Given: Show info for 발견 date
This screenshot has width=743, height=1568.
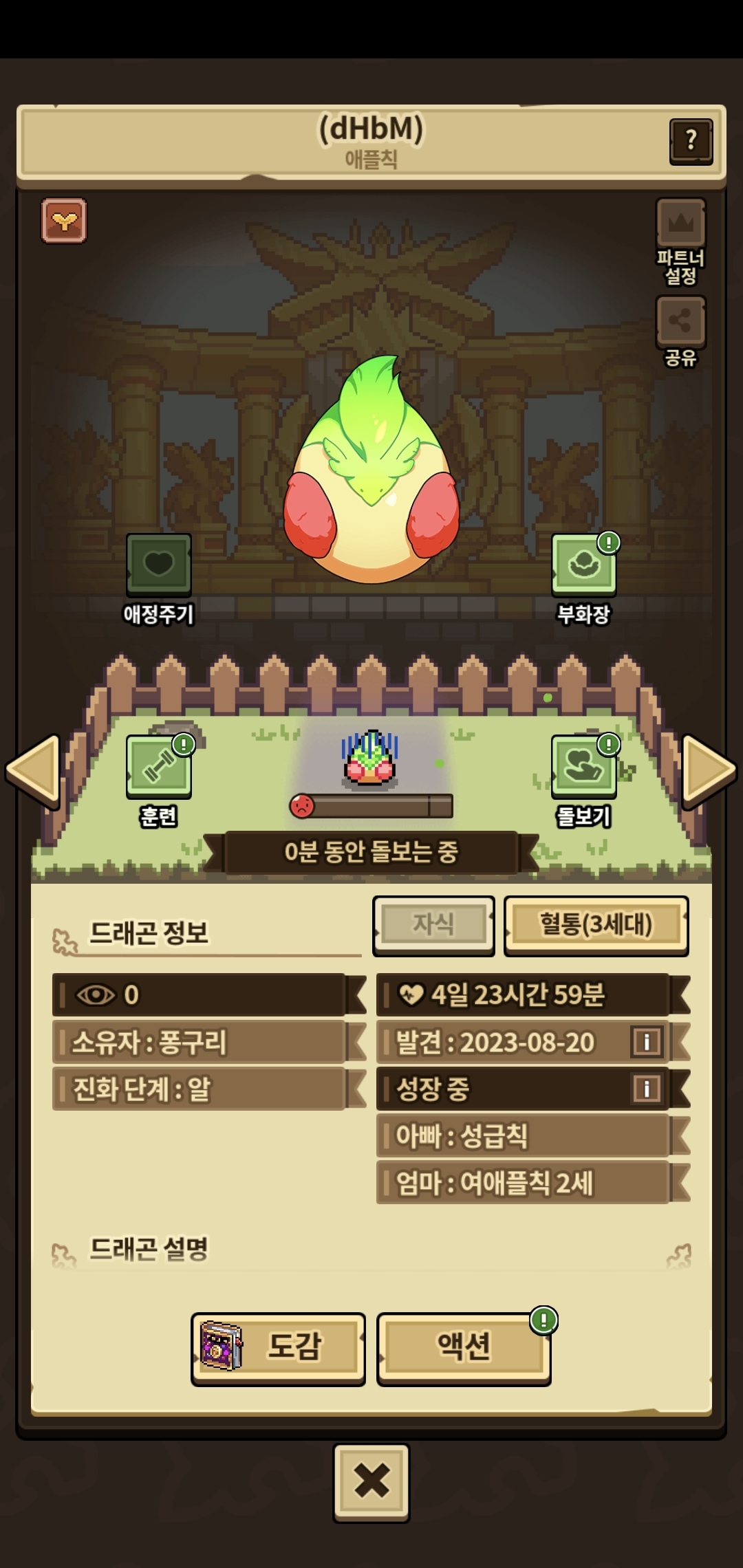Looking at the screenshot, I should 646,1042.
